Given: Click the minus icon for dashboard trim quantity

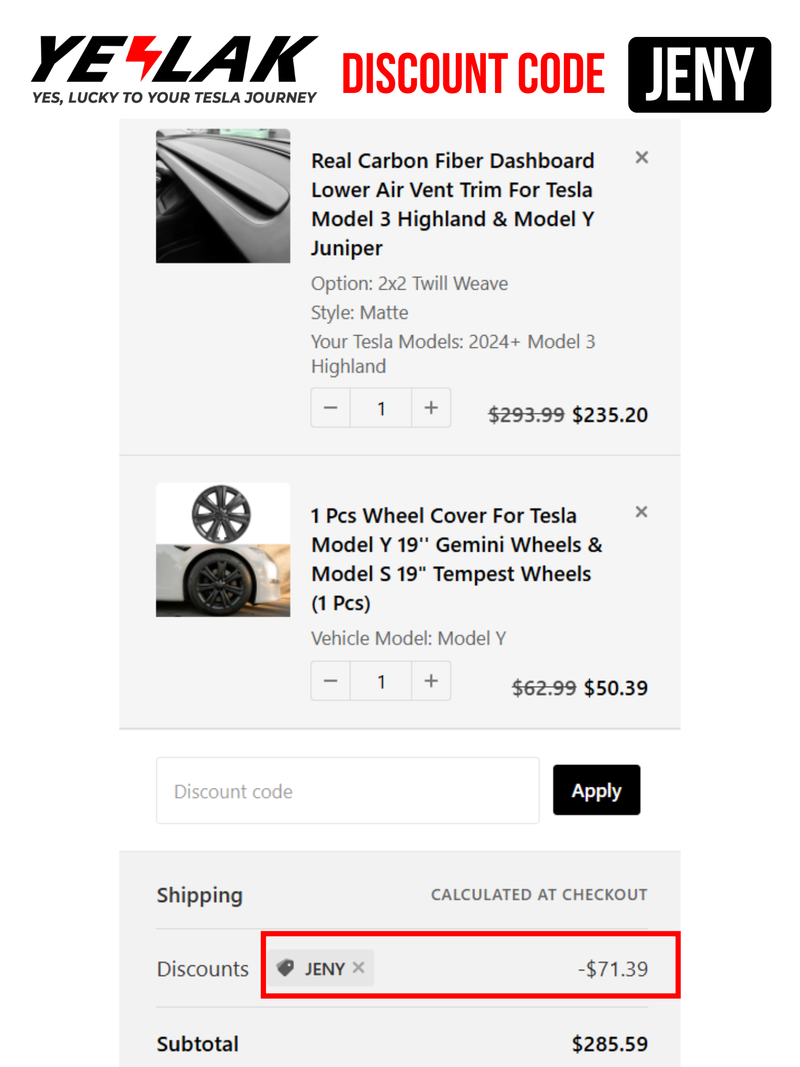Looking at the screenshot, I should (330, 407).
